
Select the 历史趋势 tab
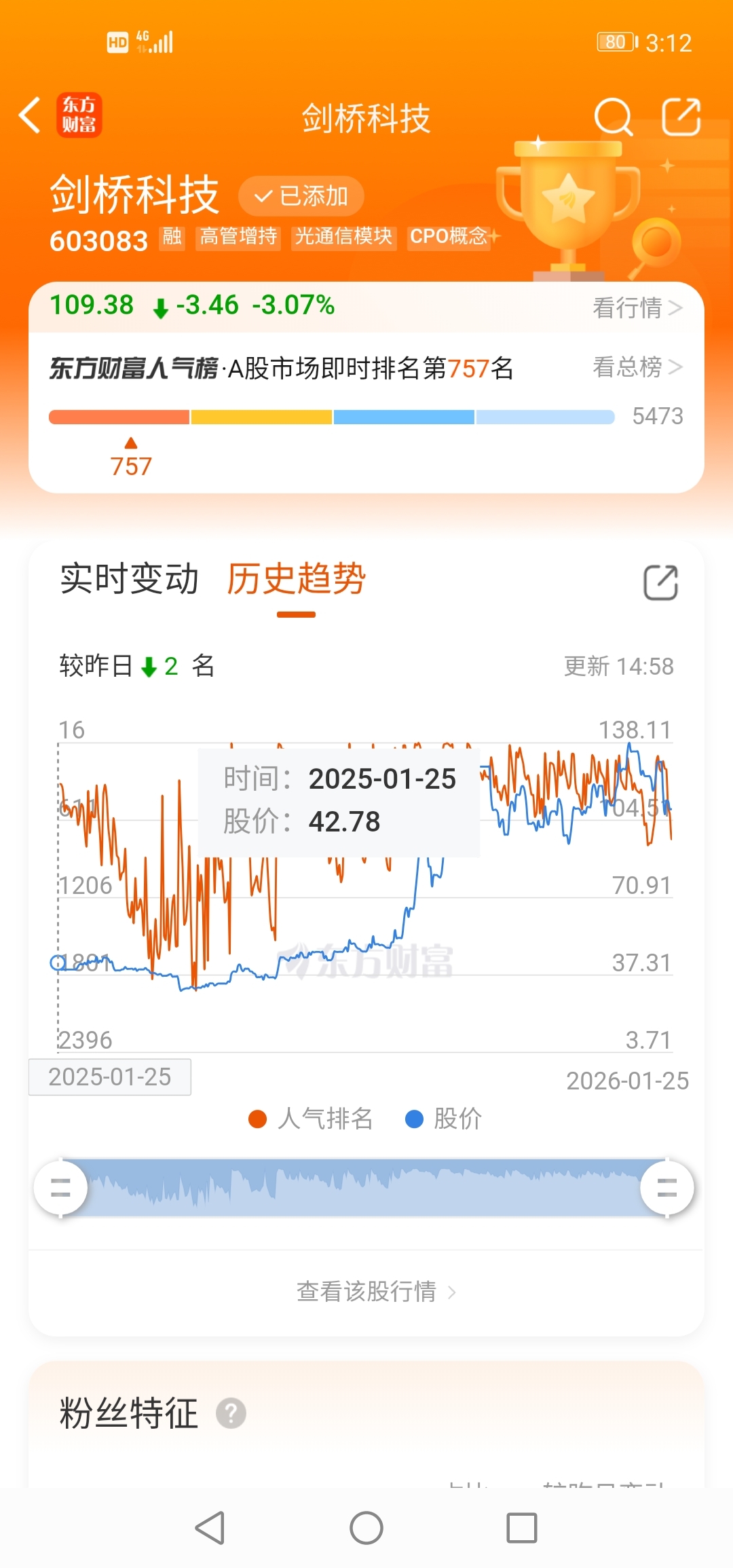point(296,579)
